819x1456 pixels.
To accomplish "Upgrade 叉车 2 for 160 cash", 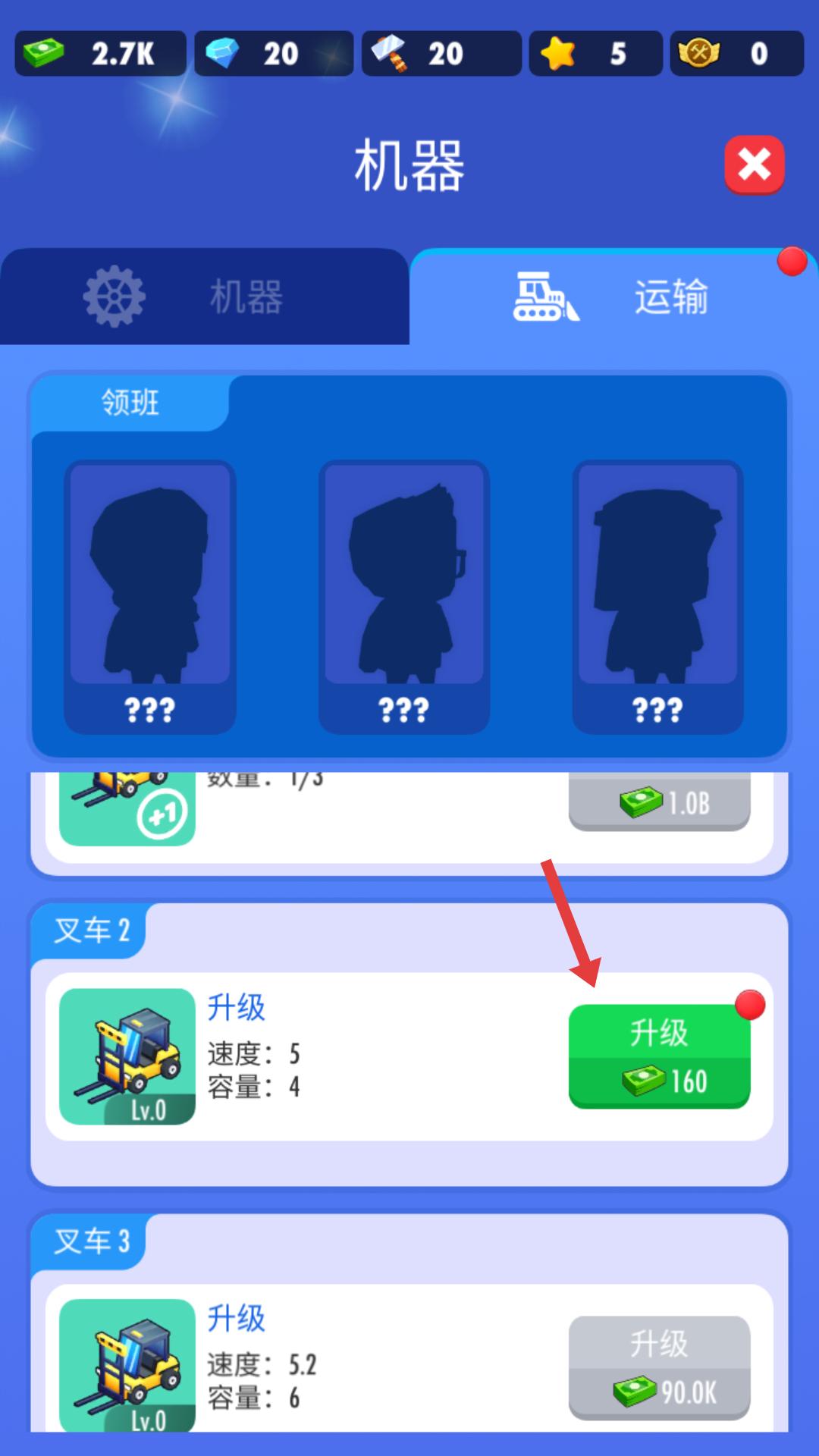I will (x=659, y=1056).
